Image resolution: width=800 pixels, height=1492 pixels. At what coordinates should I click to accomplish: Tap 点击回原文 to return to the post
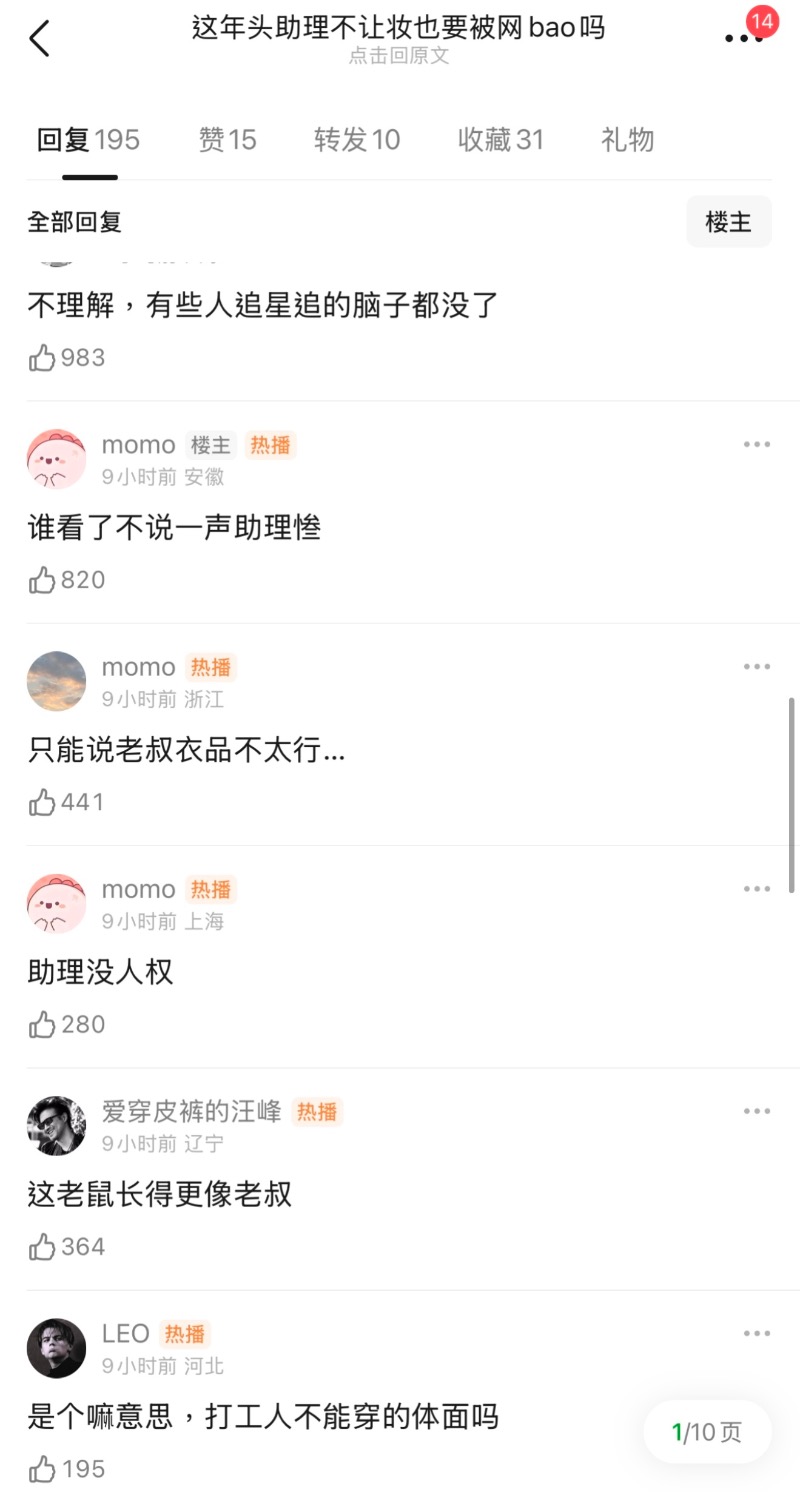398,56
